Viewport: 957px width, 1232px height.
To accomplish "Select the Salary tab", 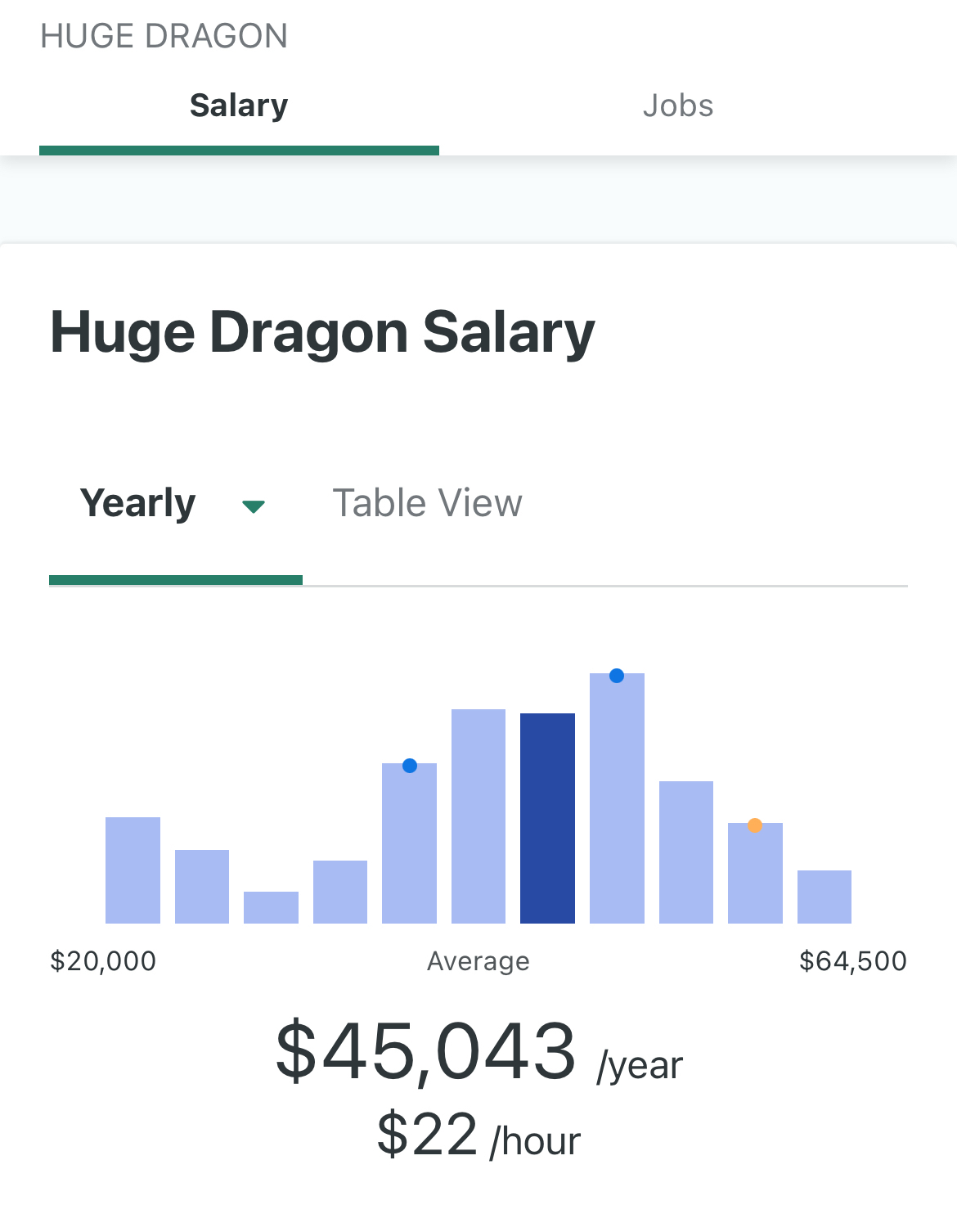I will click(239, 106).
